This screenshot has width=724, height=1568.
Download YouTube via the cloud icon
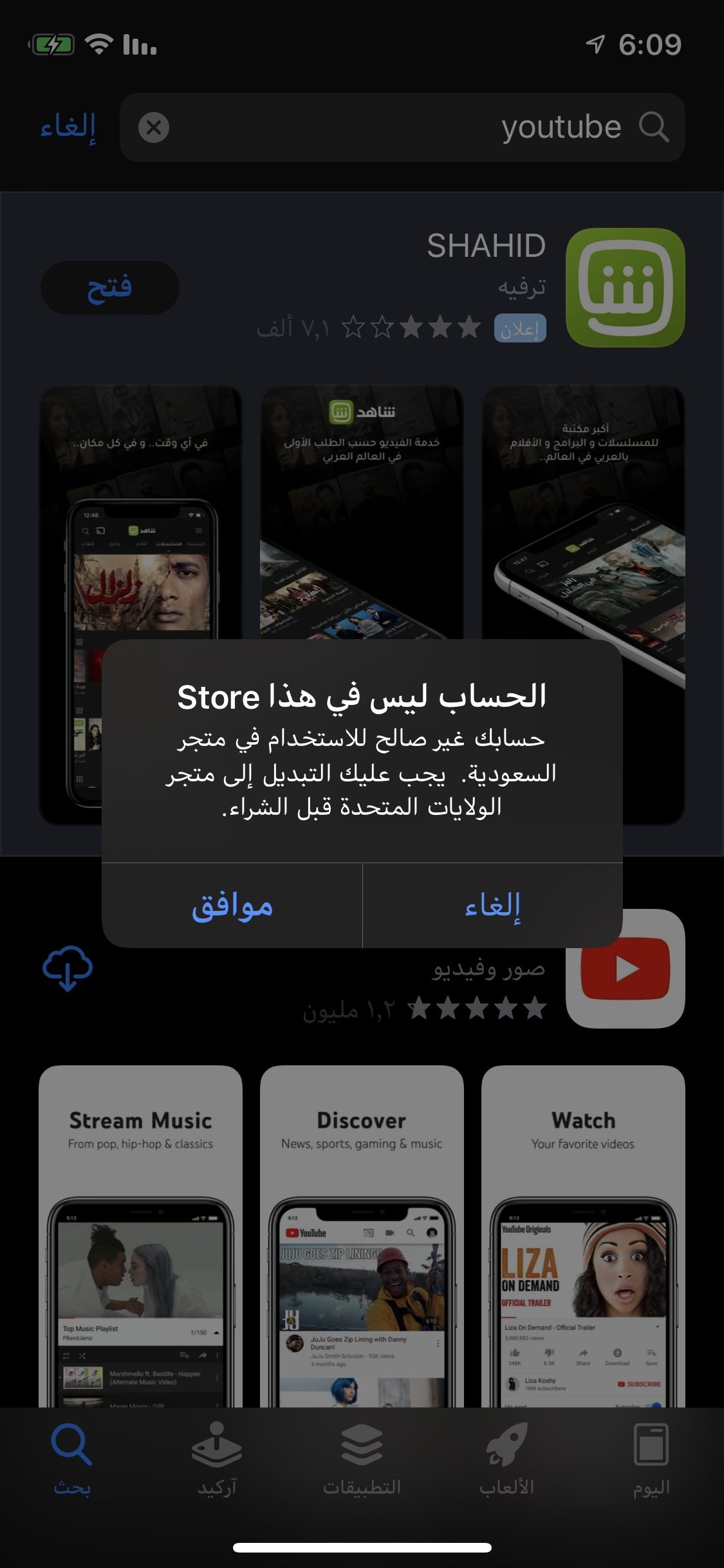click(x=68, y=967)
